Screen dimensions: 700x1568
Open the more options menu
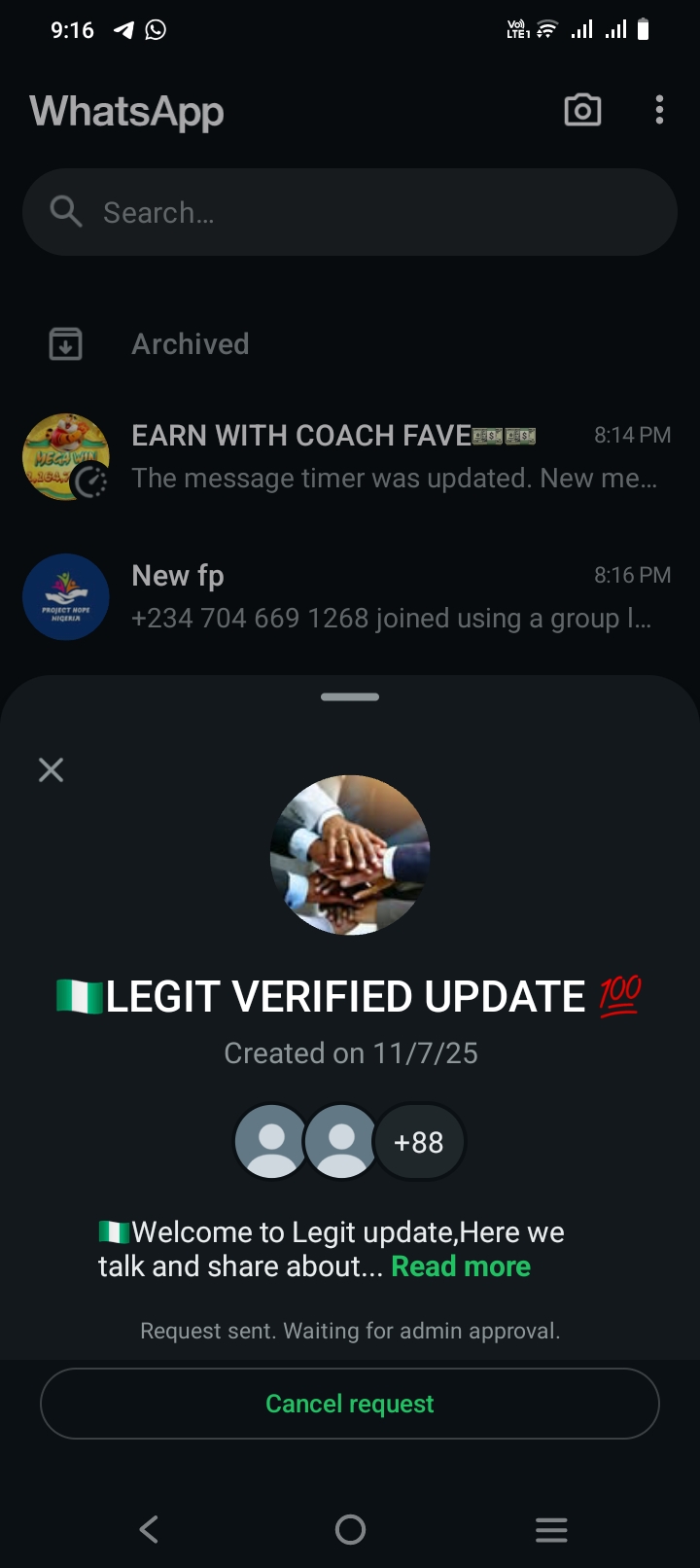click(x=659, y=110)
